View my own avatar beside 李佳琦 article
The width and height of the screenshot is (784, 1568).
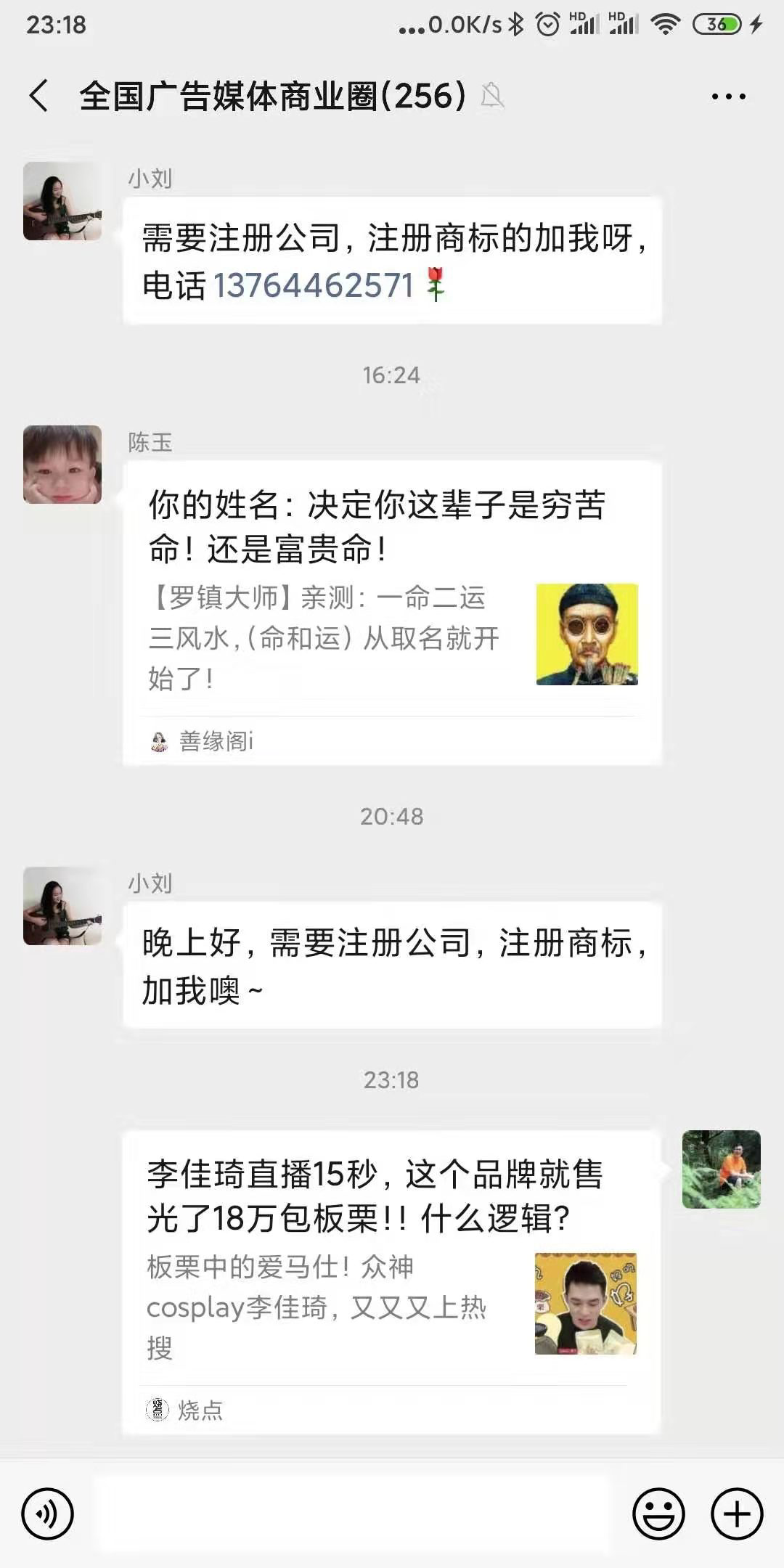[x=721, y=1169]
